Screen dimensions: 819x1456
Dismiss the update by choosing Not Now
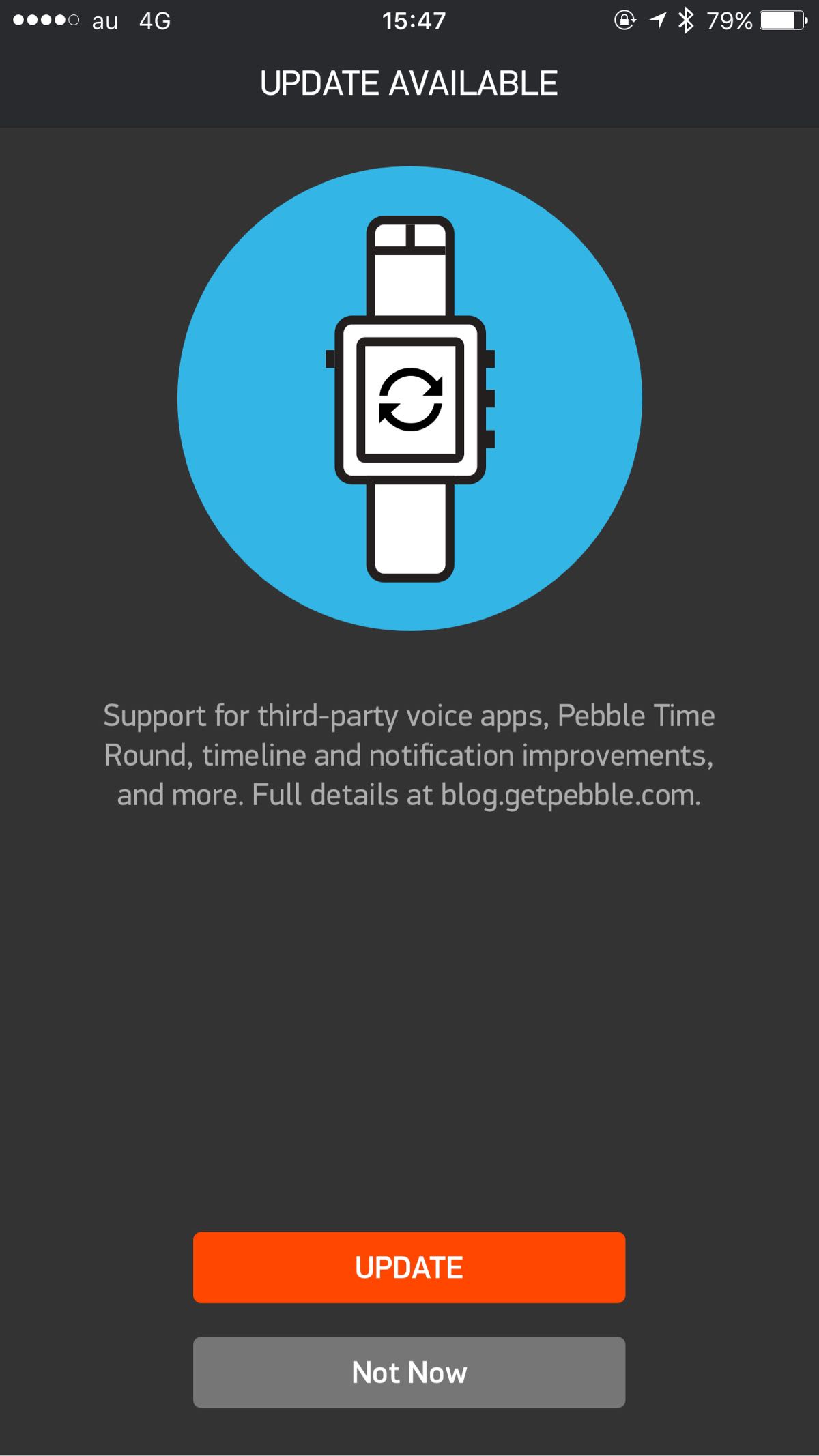[409, 1372]
